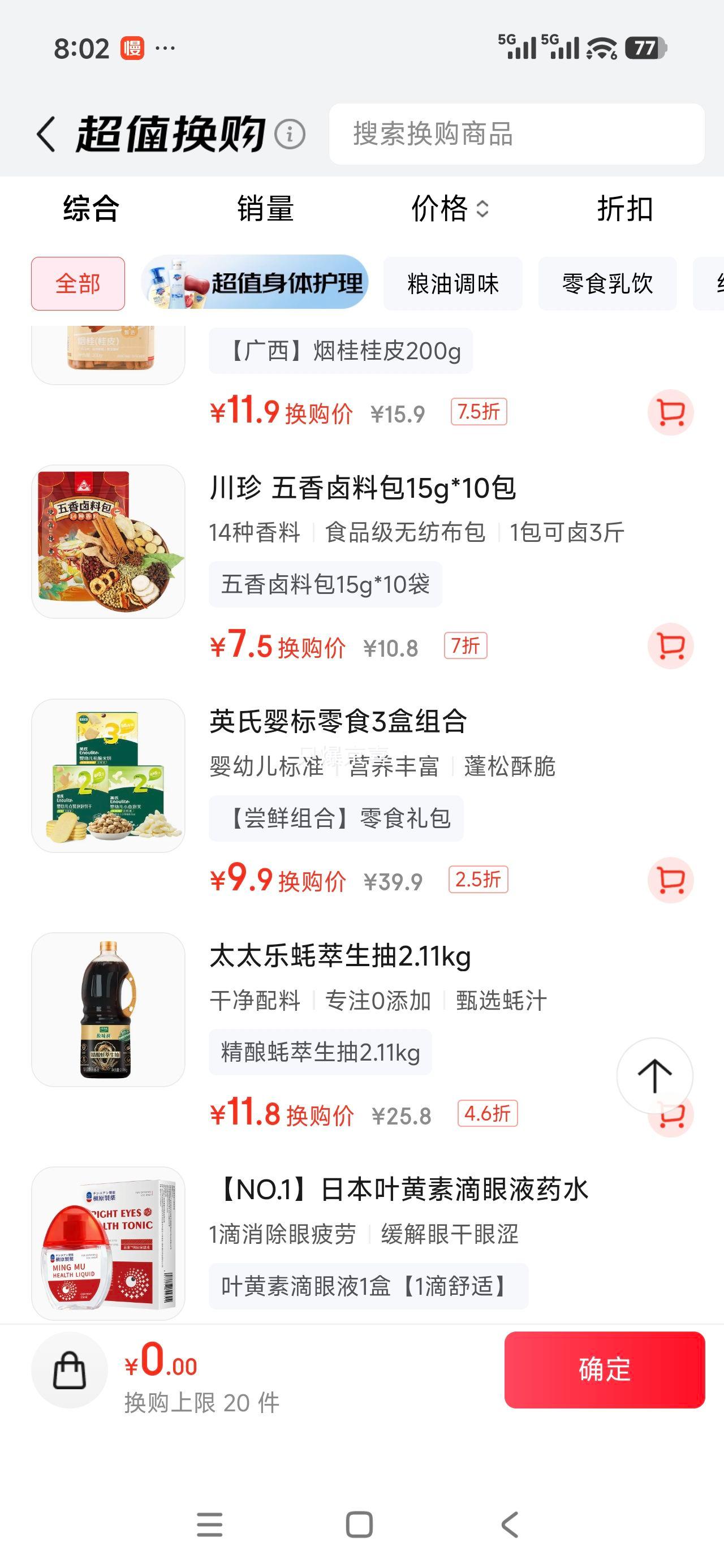Viewport: 724px width, 1568px height.
Task: Filter by 零食乳饮 category
Action: click(x=607, y=283)
